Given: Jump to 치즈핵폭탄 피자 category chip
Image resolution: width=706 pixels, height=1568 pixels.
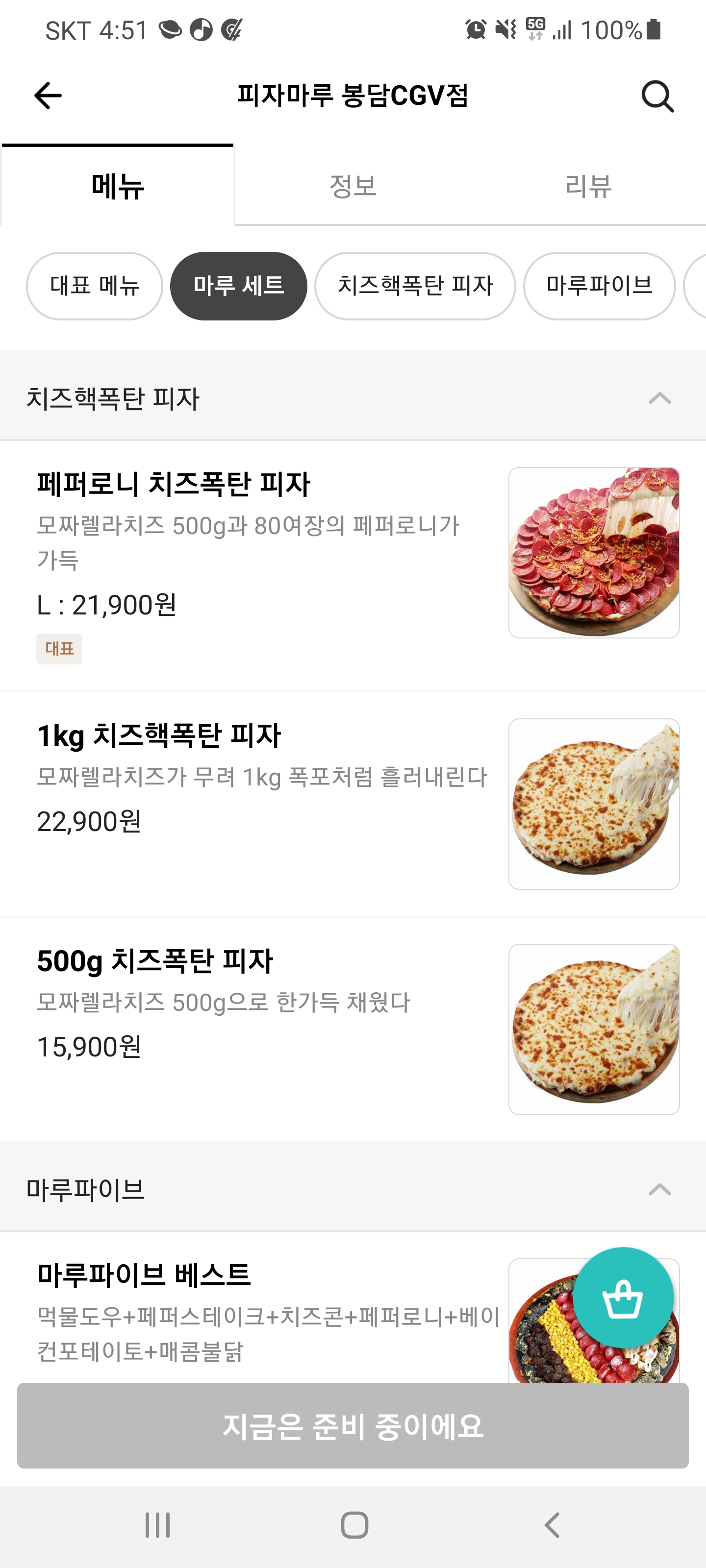Looking at the screenshot, I should pyautogui.click(x=415, y=286).
